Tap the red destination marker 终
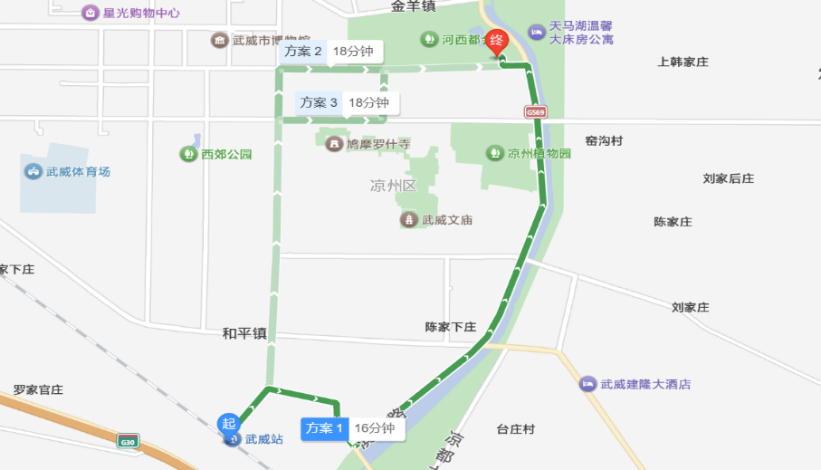Viewport: 821px width, 470px height. (497, 43)
